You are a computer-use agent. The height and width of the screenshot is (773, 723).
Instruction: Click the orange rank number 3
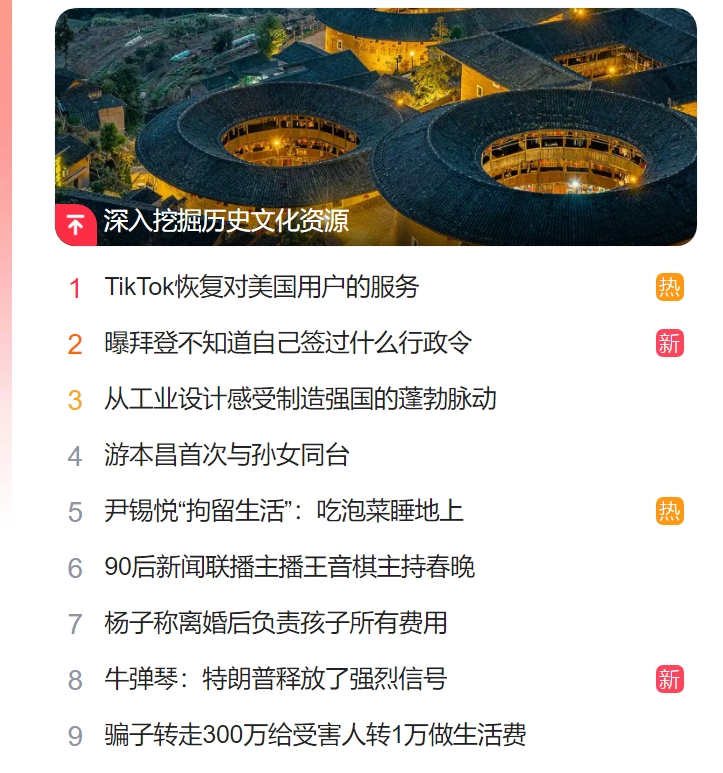73,398
